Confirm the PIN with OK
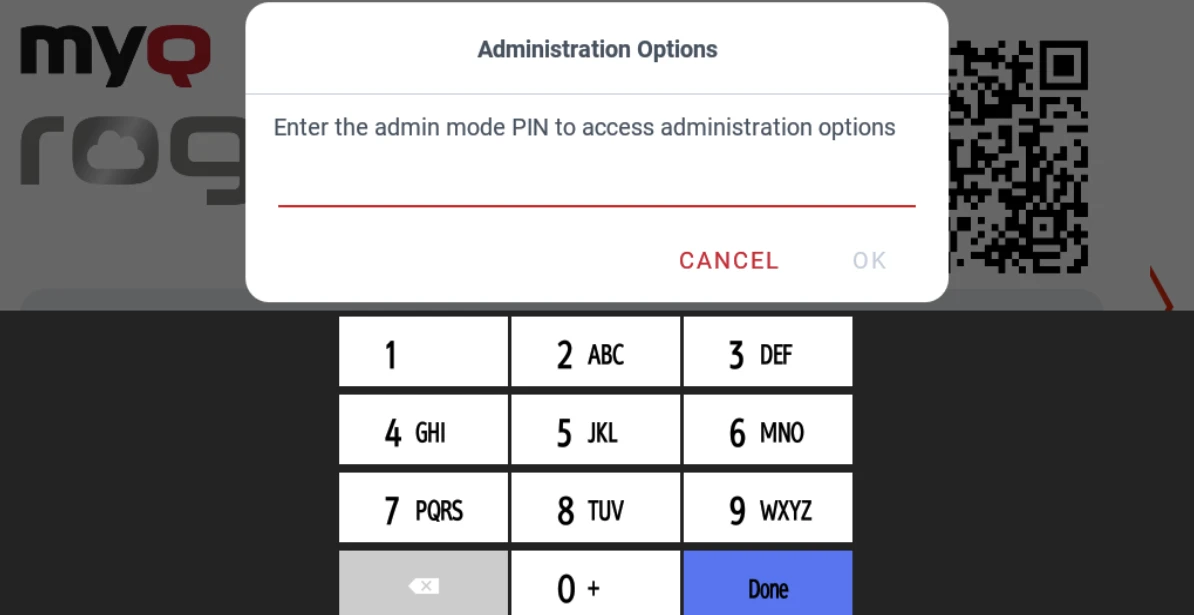This screenshot has height=615, width=1194. pos(869,261)
